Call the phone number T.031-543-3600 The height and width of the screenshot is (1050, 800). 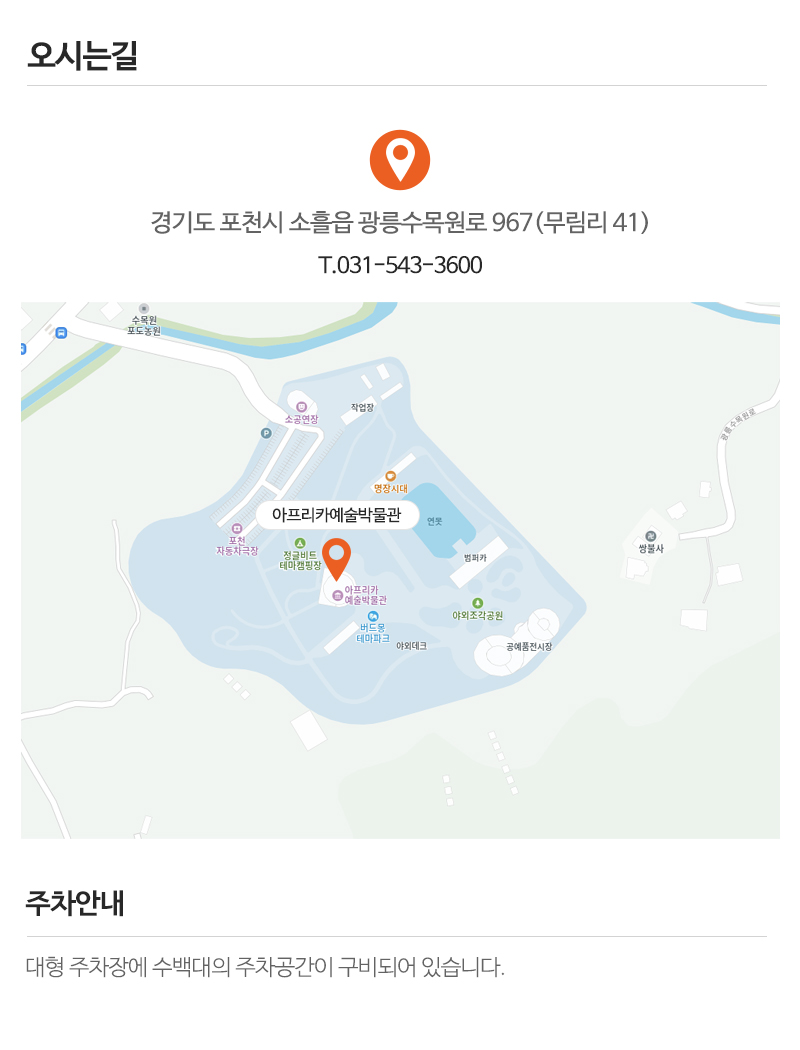(400, 264)
